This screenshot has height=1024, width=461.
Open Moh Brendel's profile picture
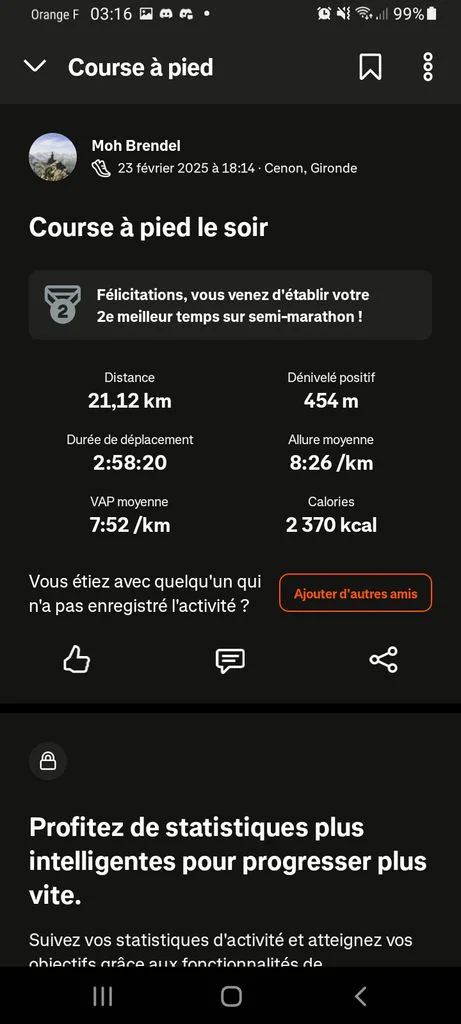[x=53, y=157]
